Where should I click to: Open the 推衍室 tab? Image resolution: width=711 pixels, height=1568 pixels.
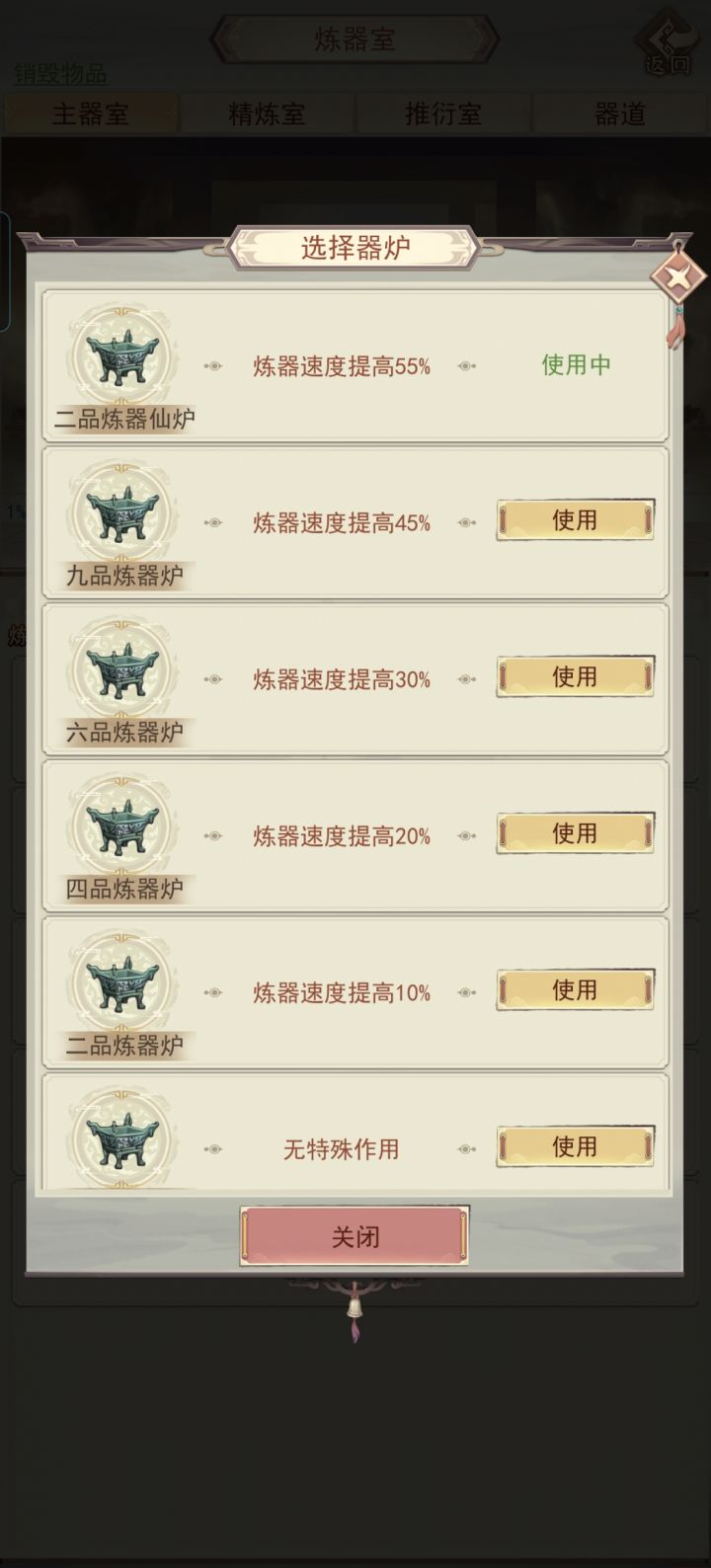click(442, 114)
